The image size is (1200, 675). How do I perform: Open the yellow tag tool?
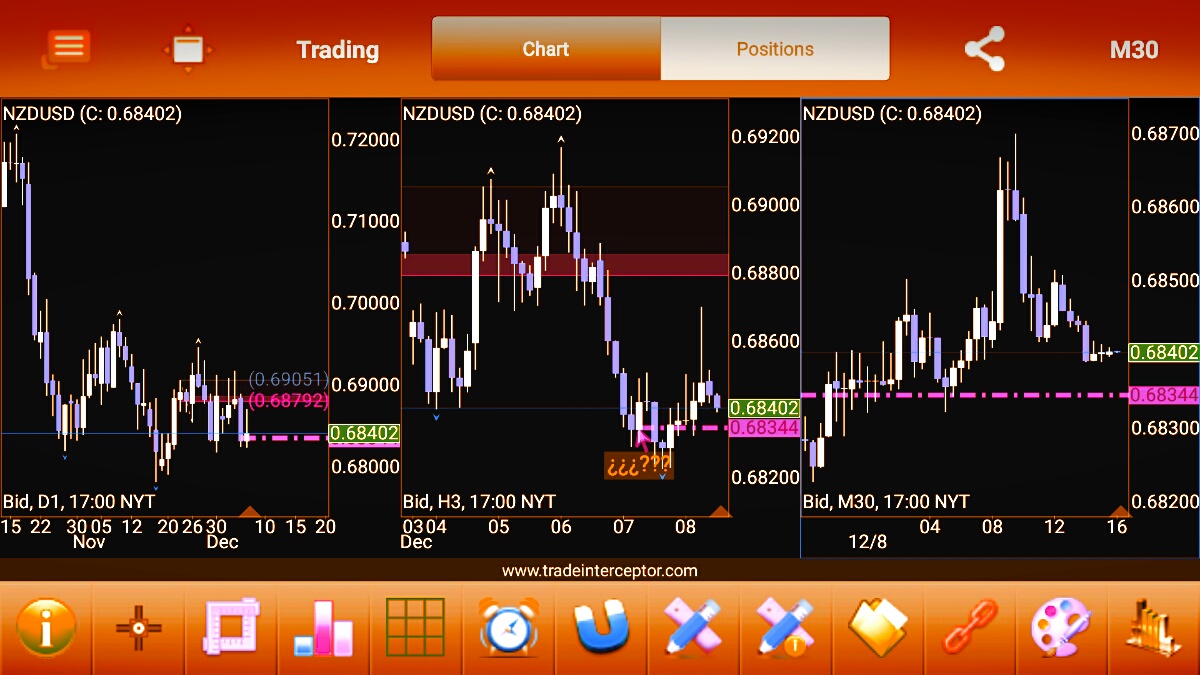877,628
